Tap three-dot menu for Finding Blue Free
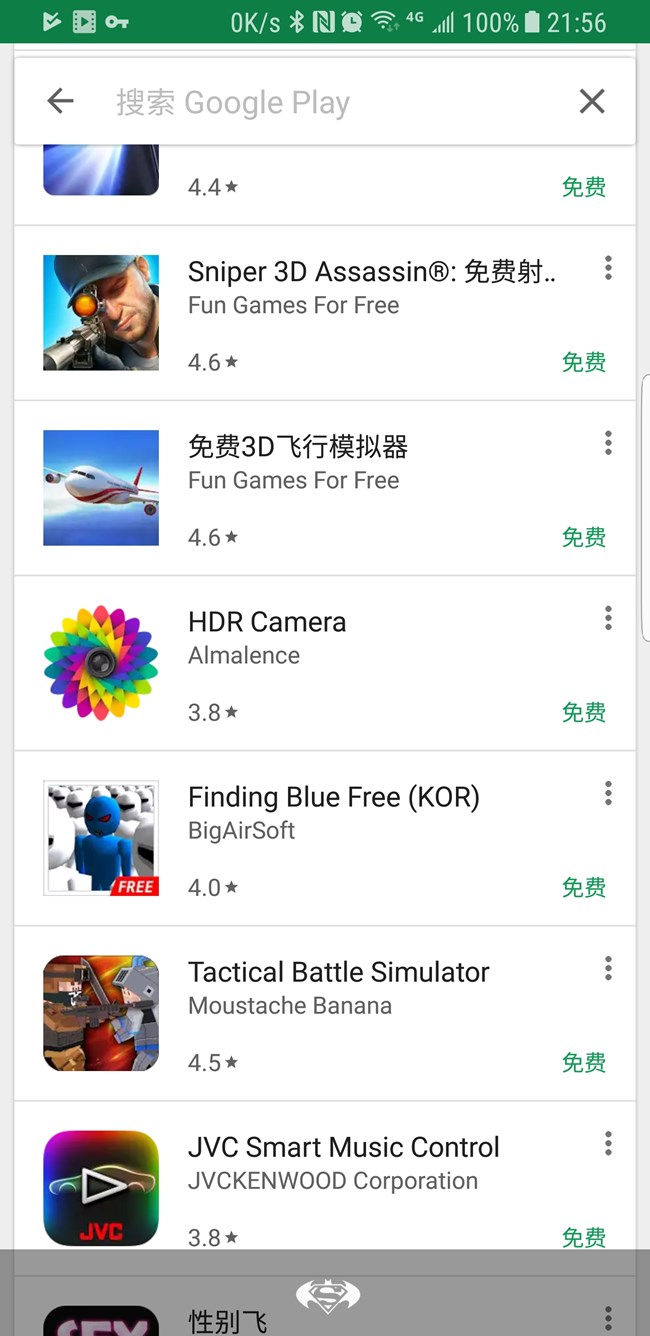 click(x=608, y=794)
